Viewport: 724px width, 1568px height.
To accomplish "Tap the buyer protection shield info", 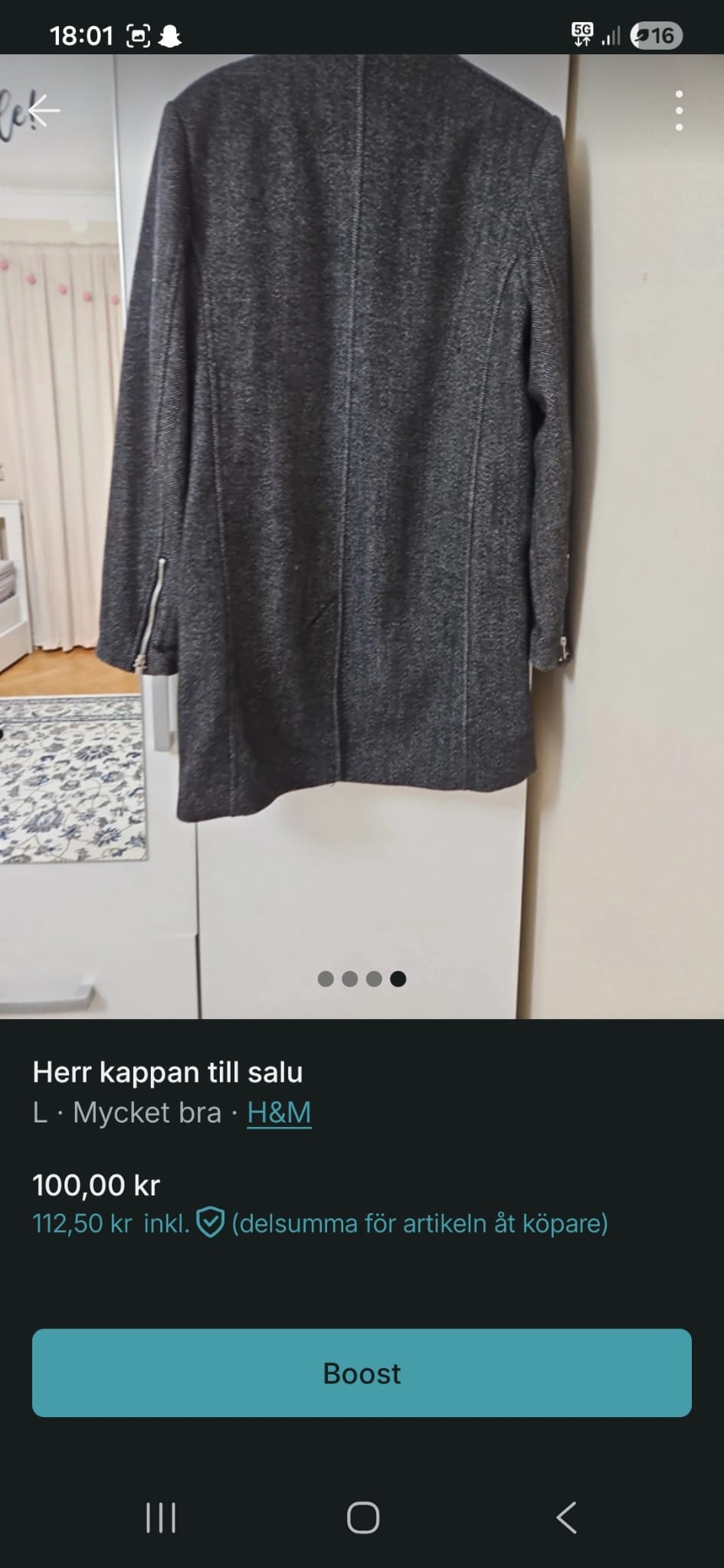I will (x=210, y=1223).
